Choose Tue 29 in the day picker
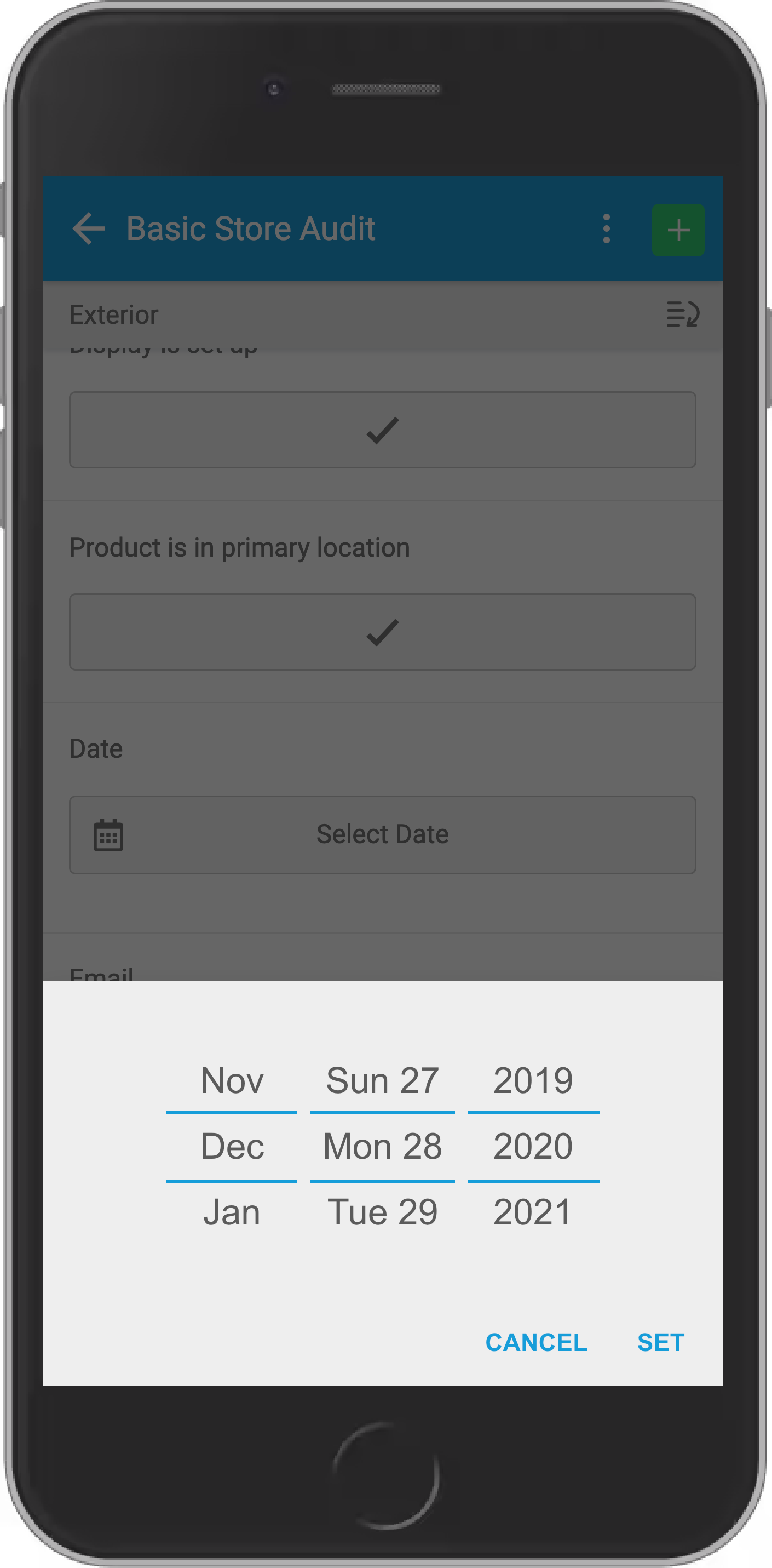772x1568 pixels. tap(382, 1211)
